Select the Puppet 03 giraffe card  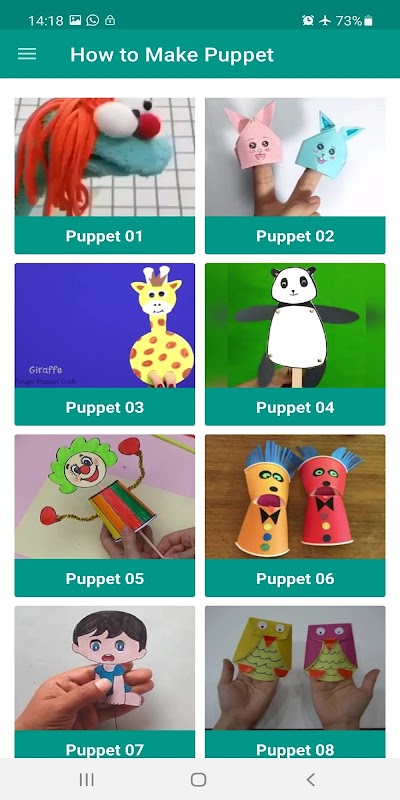tap(105, 344)
